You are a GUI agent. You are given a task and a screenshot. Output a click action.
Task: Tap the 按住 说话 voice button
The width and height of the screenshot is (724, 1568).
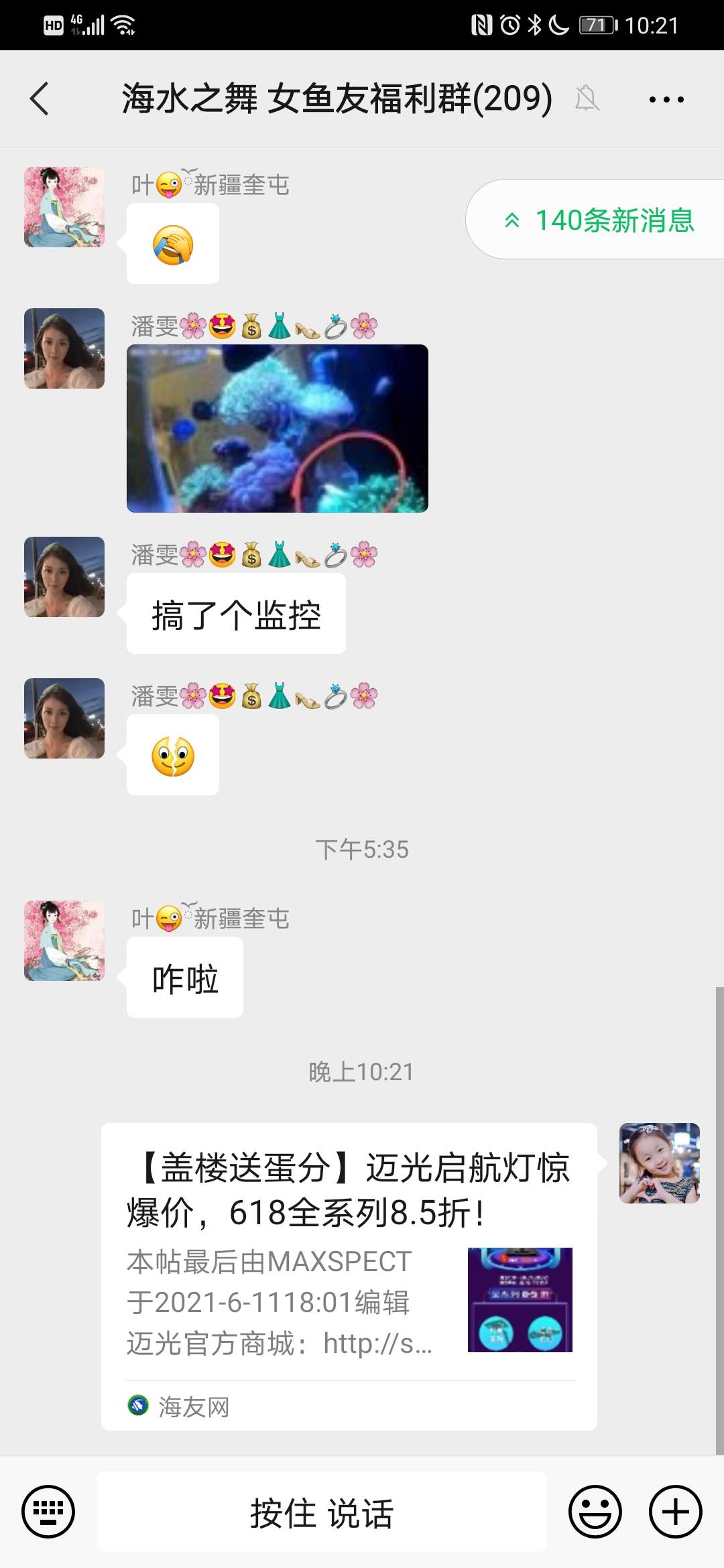pyautogui.click(x=321, y=1512)
